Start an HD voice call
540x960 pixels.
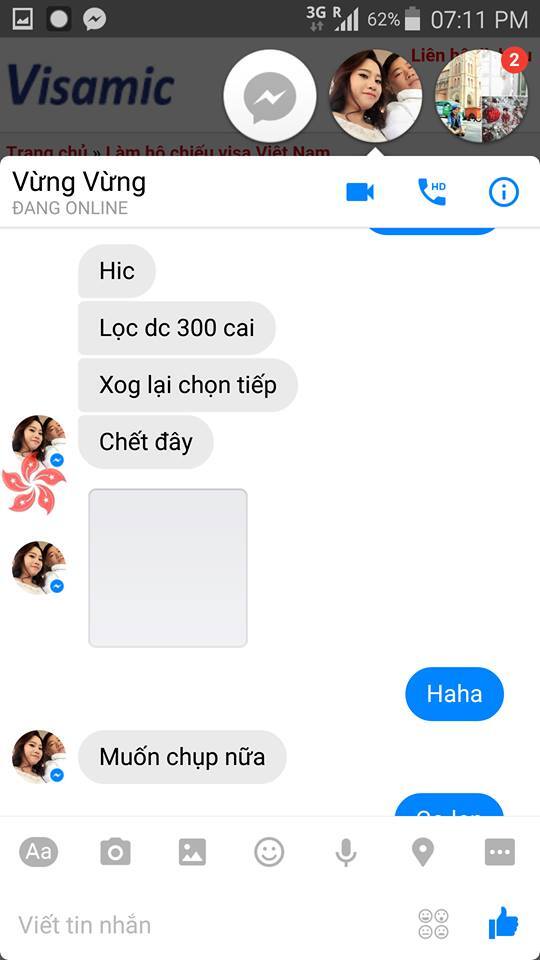[x=432, y=192]
